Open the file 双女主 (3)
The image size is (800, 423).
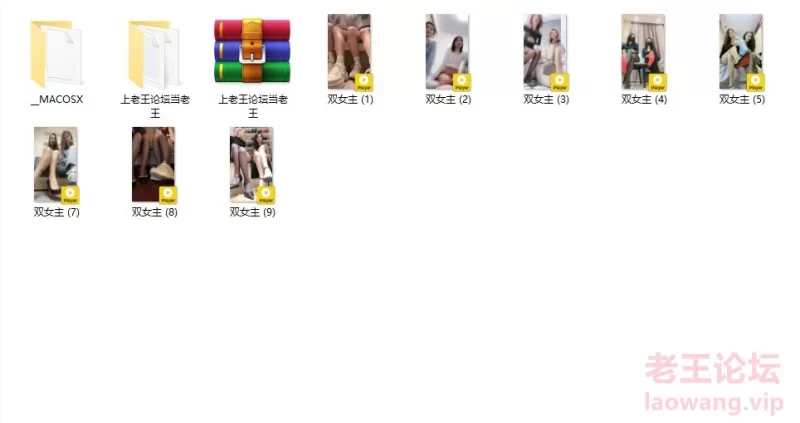point(545,51)
